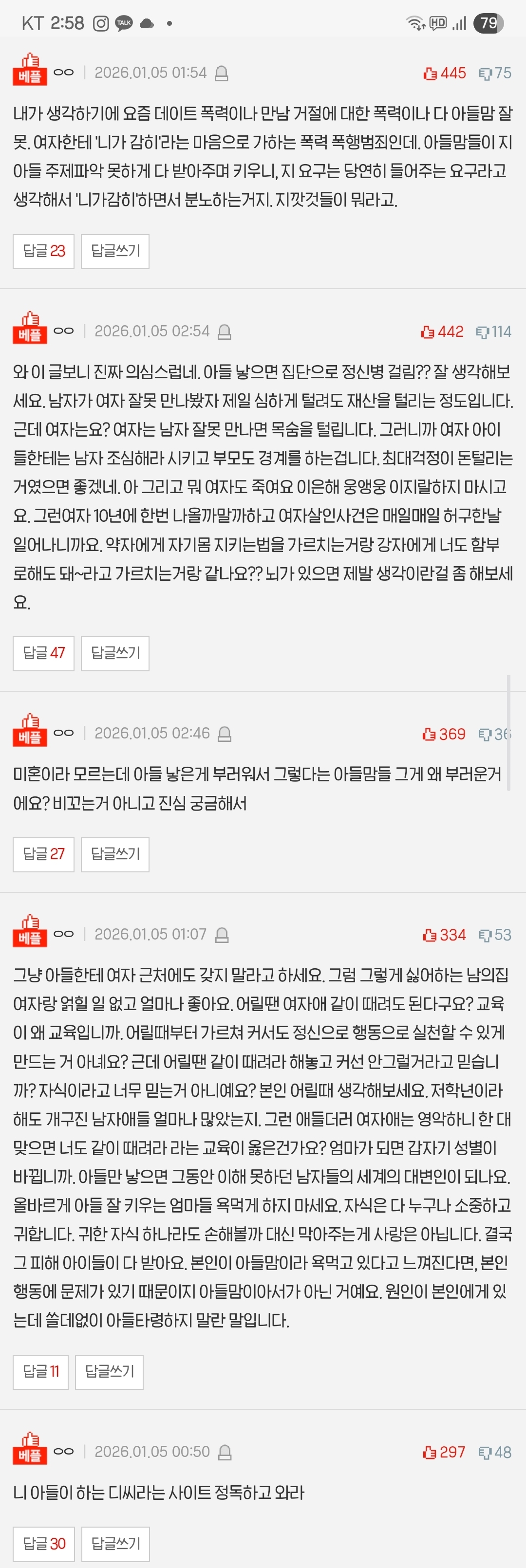Report the 02:54 comment via siren icon

point(225,332)
